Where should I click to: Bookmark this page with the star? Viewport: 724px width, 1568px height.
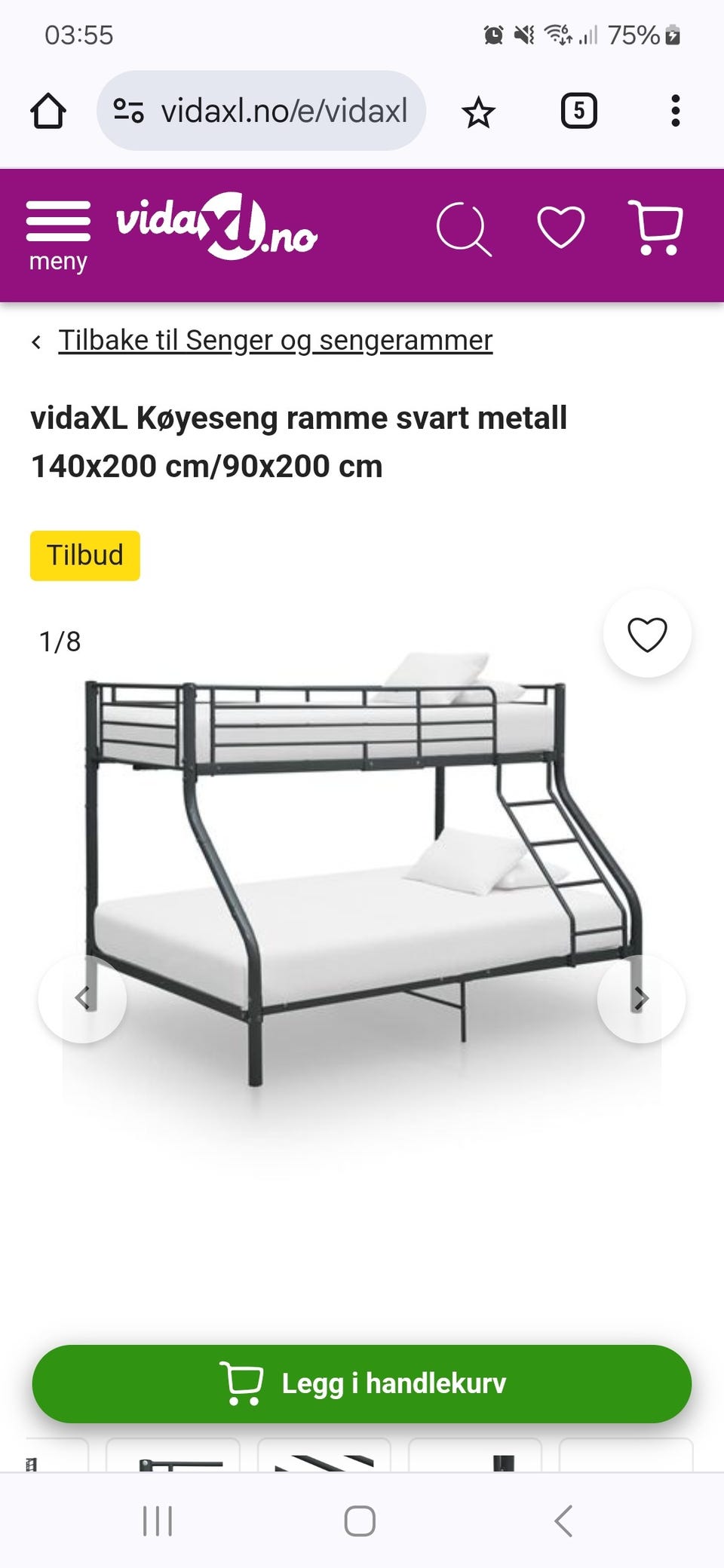pos(478,113)
